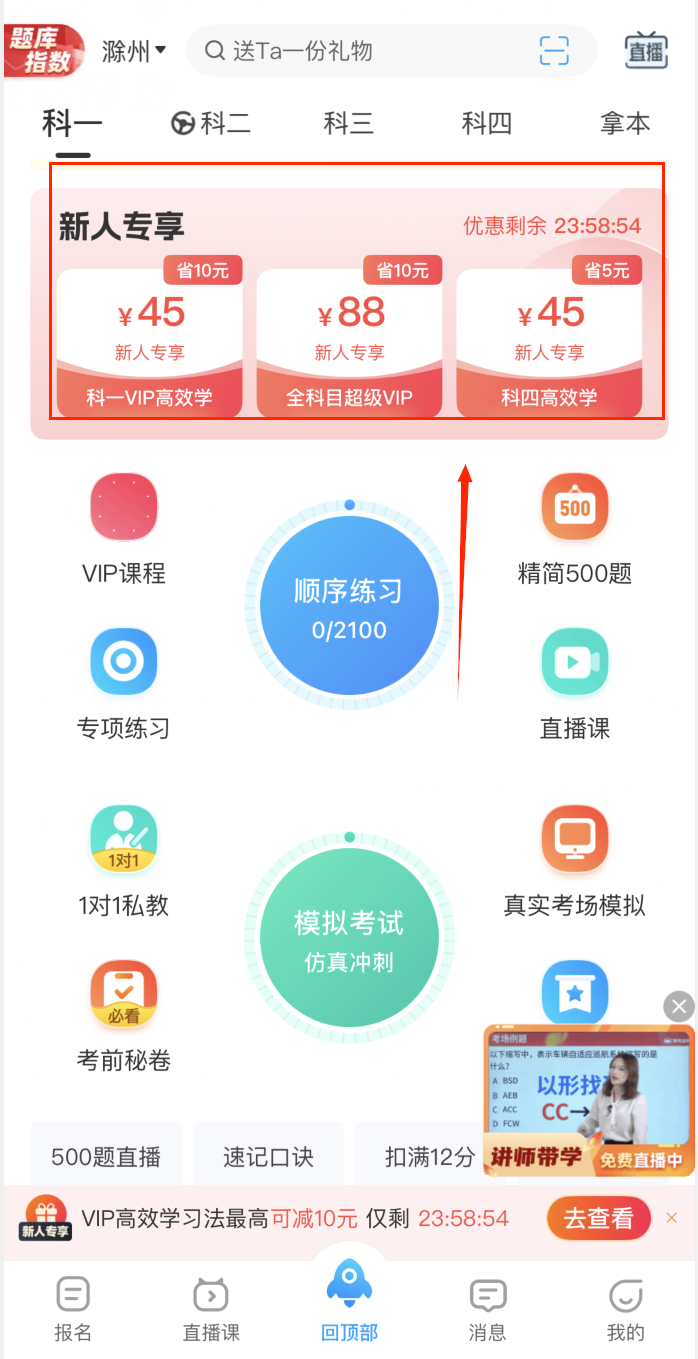The height and width of the screenshot is (1359, 698).
Task: Open the 直播 TV icon
Action: click(x=646, y=51)
